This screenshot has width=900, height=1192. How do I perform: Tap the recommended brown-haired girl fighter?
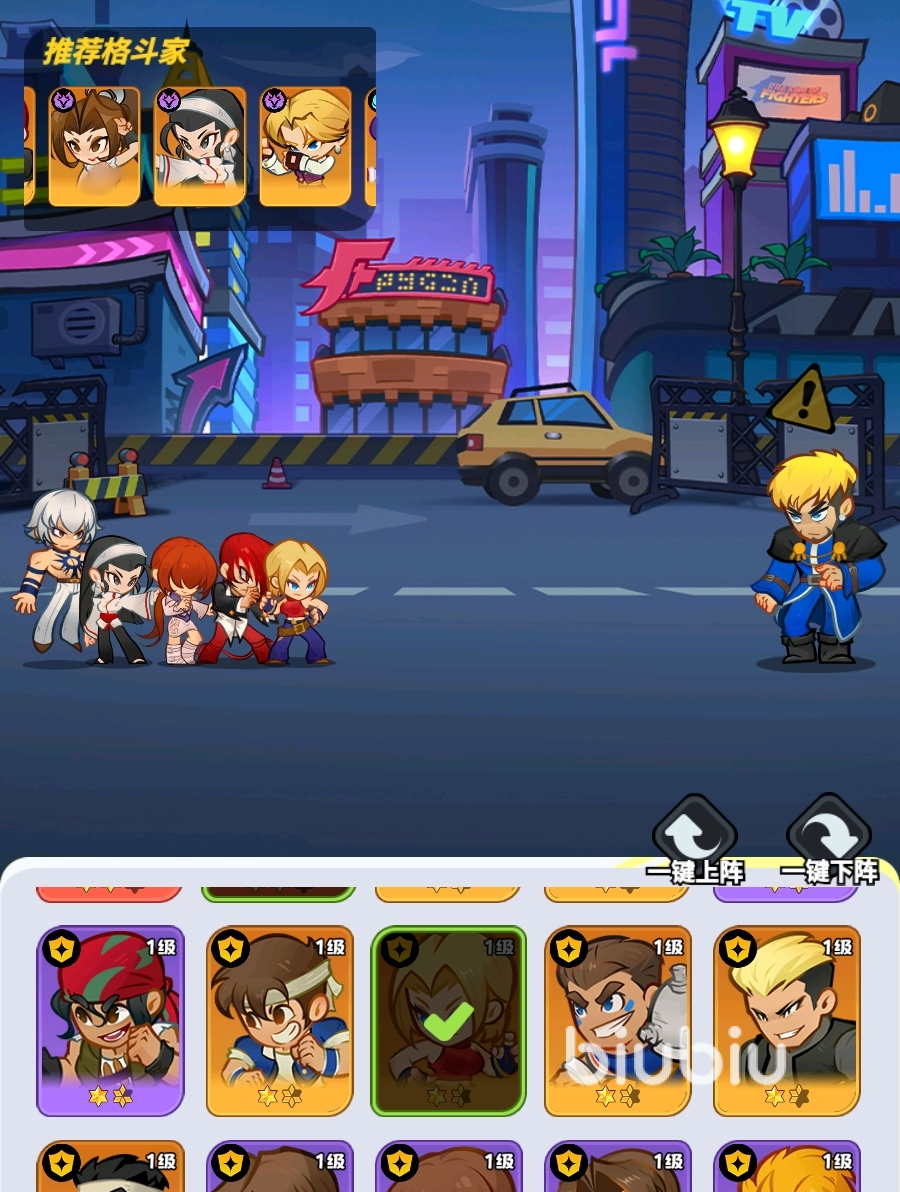(94, 147)
